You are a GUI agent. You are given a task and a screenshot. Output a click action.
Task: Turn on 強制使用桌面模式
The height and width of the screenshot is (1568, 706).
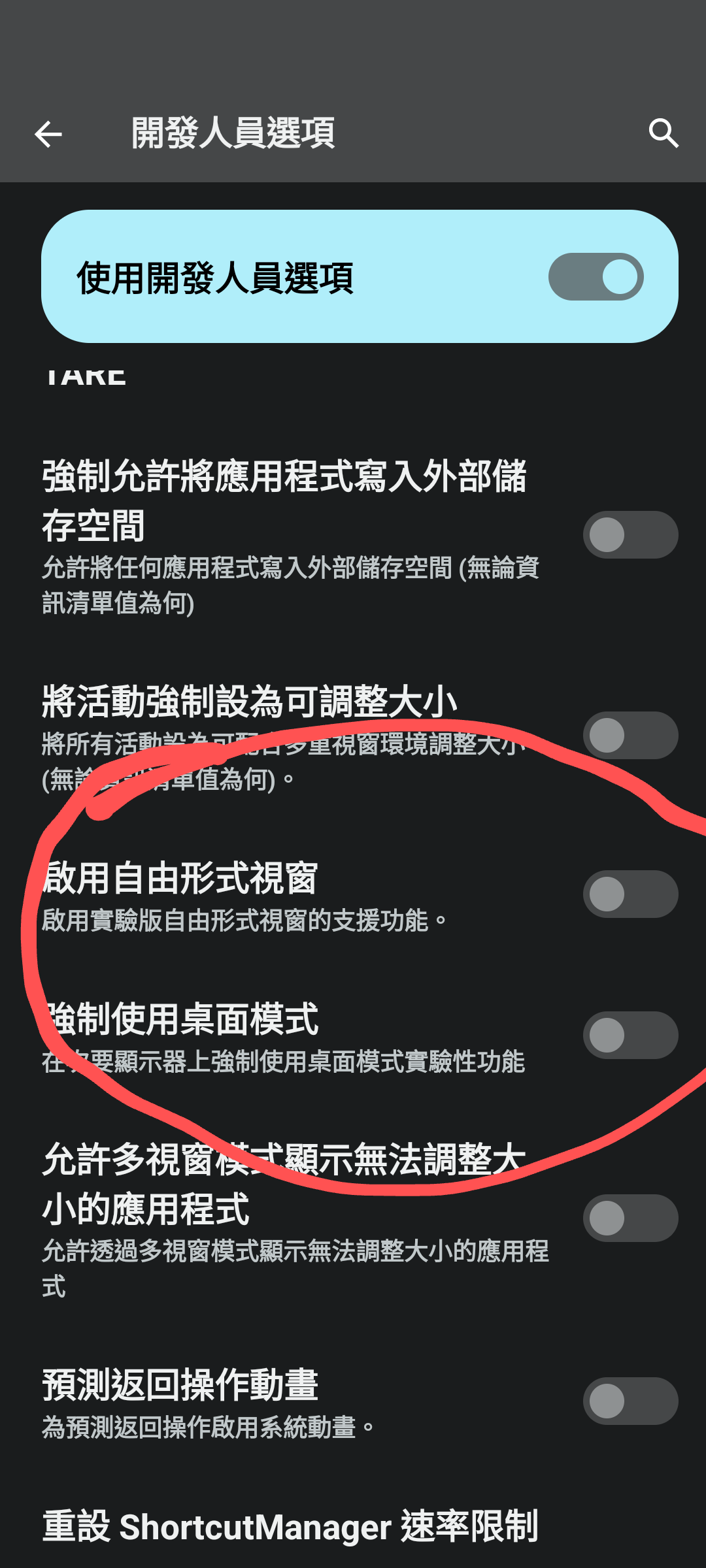click(630, 1036)
